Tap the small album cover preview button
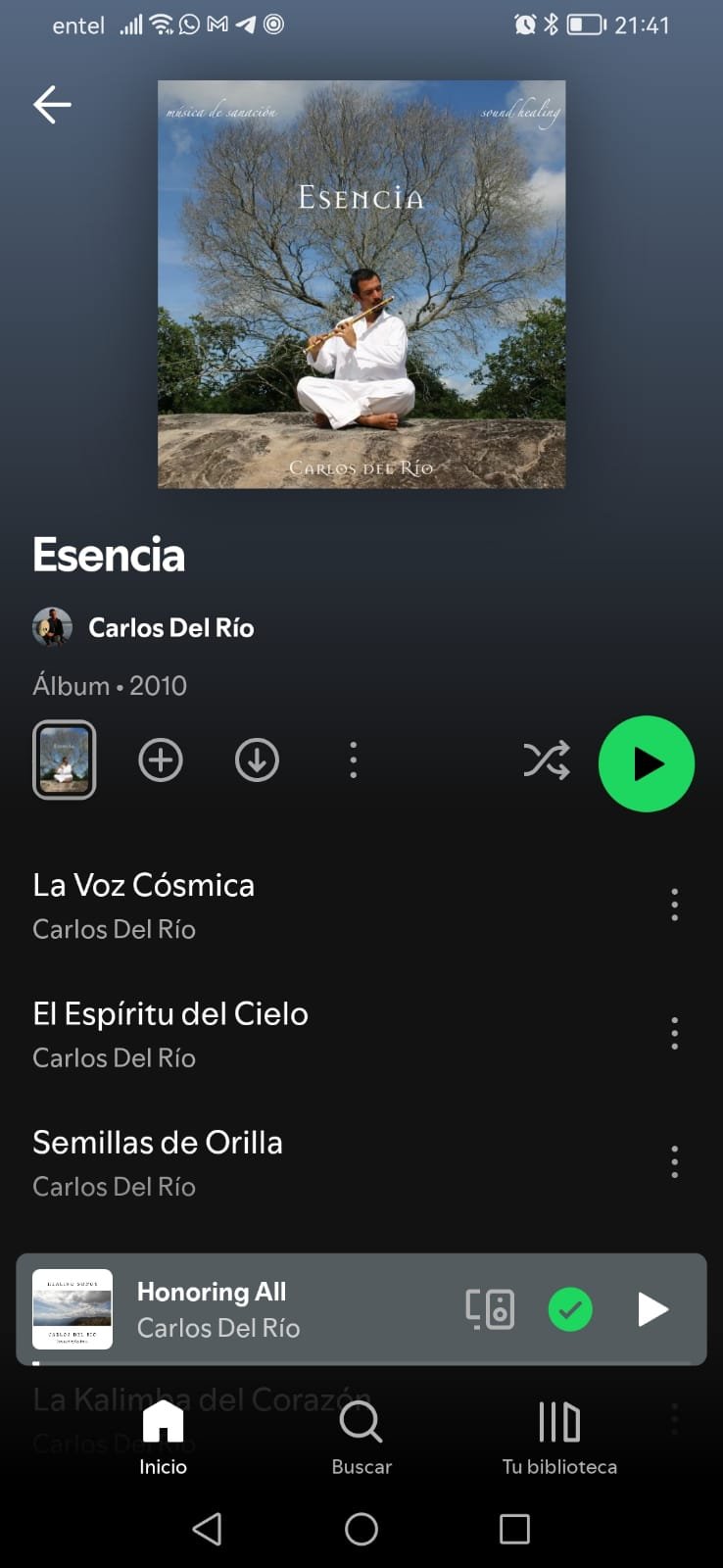The height and width of the screenshot is (1568, 723). 65,760
